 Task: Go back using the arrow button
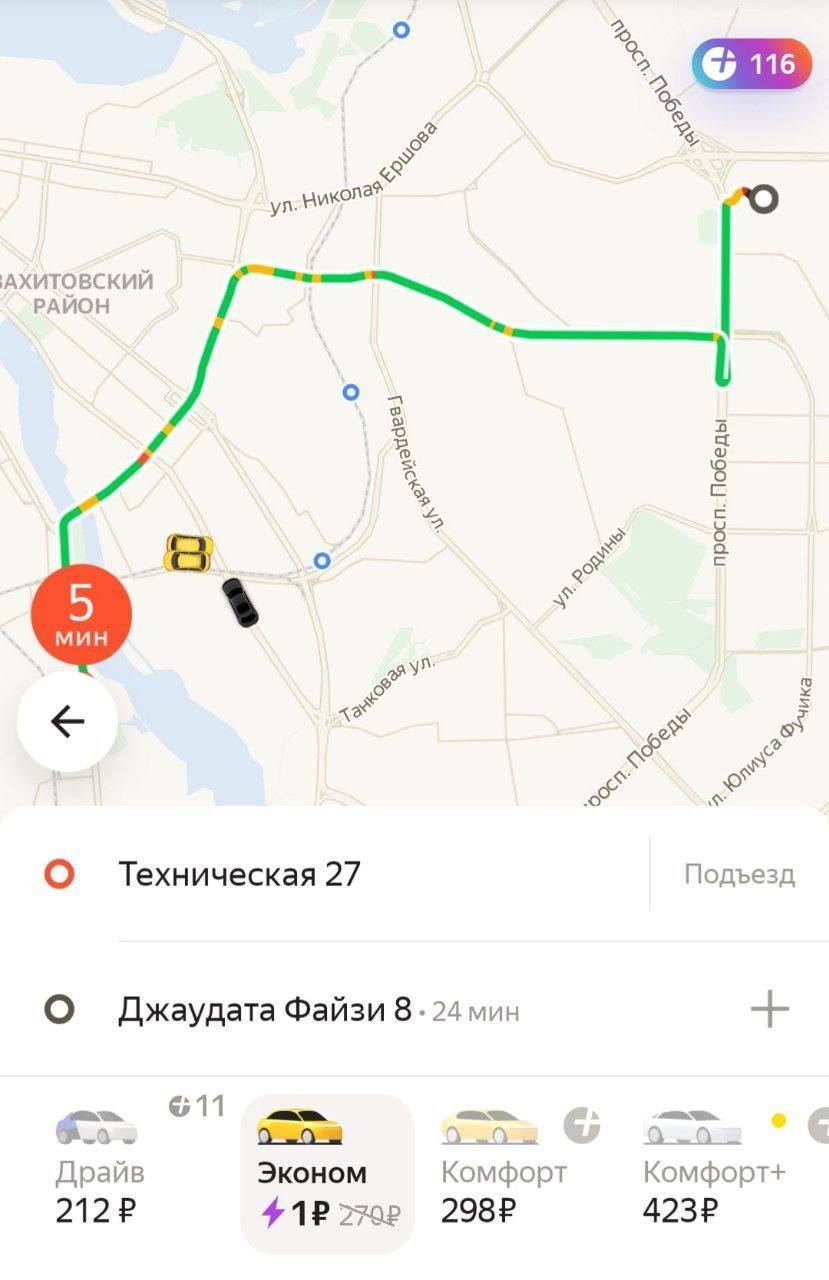pyautogui.click(x=67, y=721)
